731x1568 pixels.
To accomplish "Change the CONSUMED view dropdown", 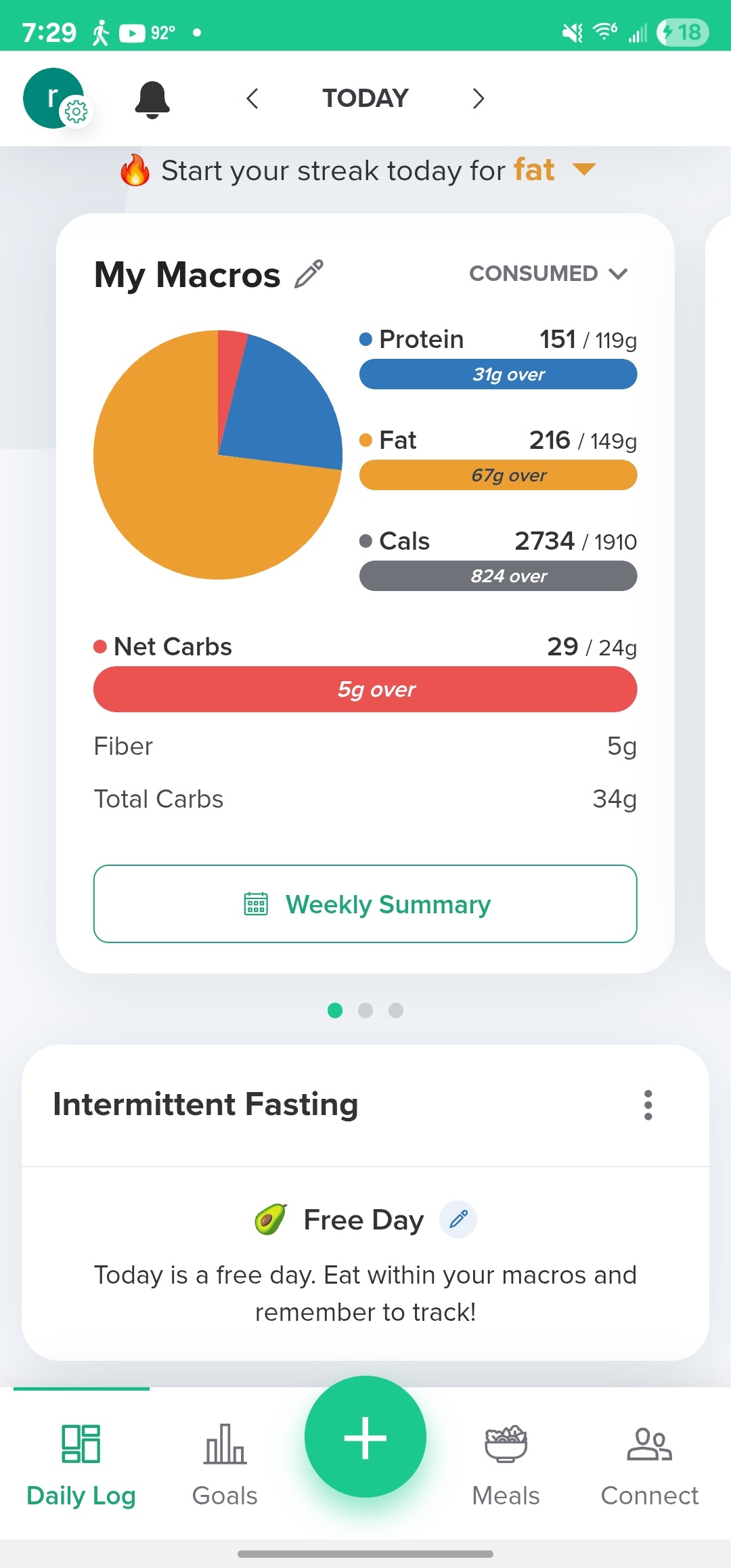I will [549, 274].
